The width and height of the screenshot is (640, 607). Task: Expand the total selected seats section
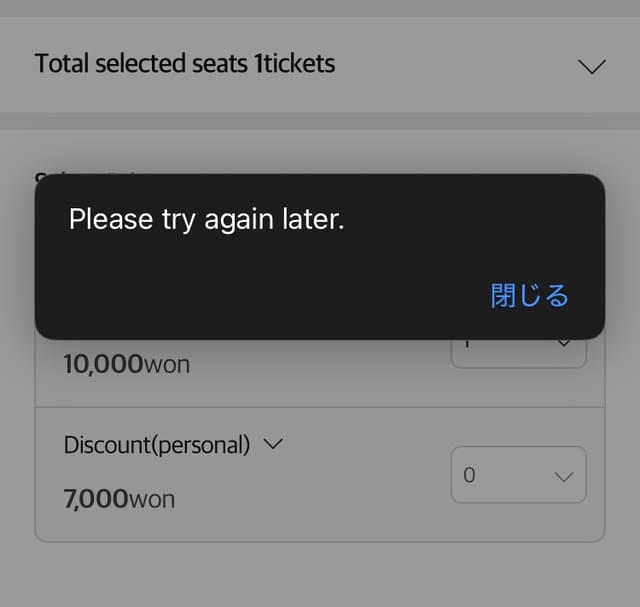(592, 66)
